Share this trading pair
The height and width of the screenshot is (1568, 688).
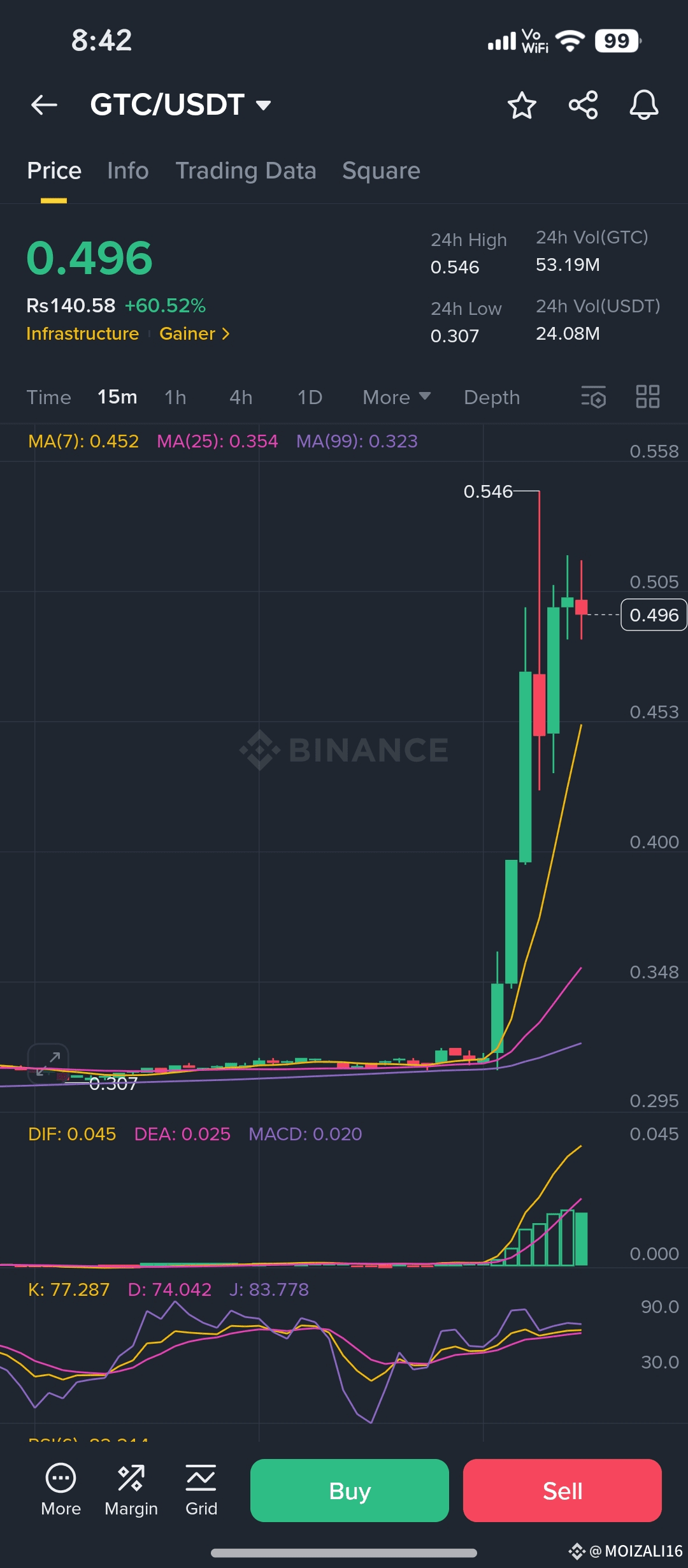pyautogui.click(x=583, y=105)
